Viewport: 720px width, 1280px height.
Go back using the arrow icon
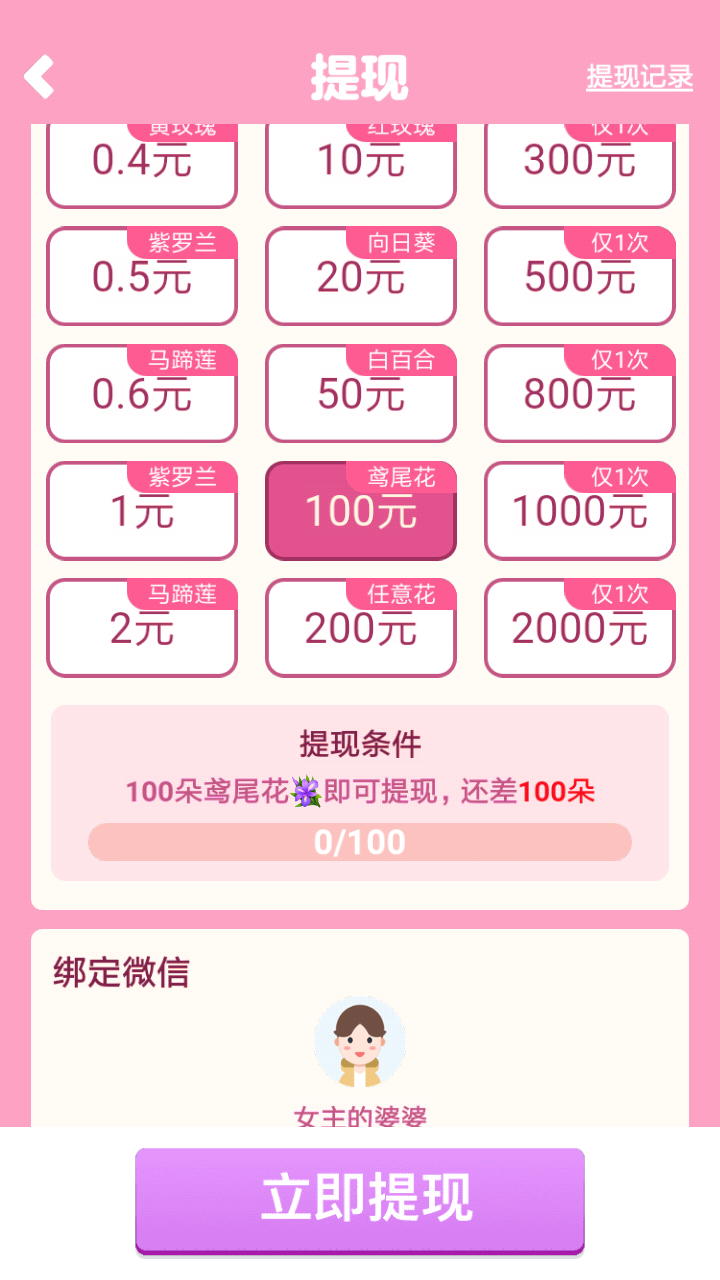tap(39, 77)
